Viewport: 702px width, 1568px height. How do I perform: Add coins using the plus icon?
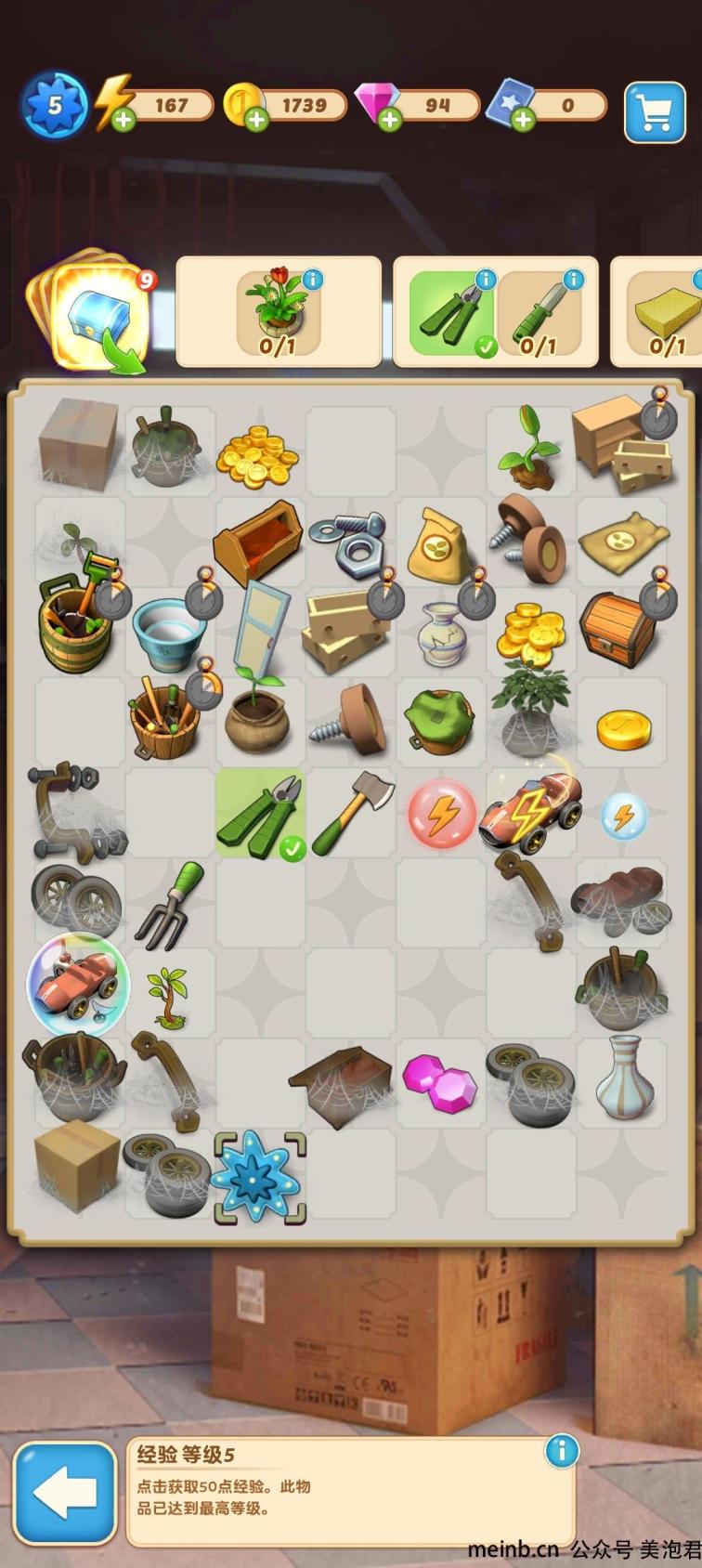[256, 119]
